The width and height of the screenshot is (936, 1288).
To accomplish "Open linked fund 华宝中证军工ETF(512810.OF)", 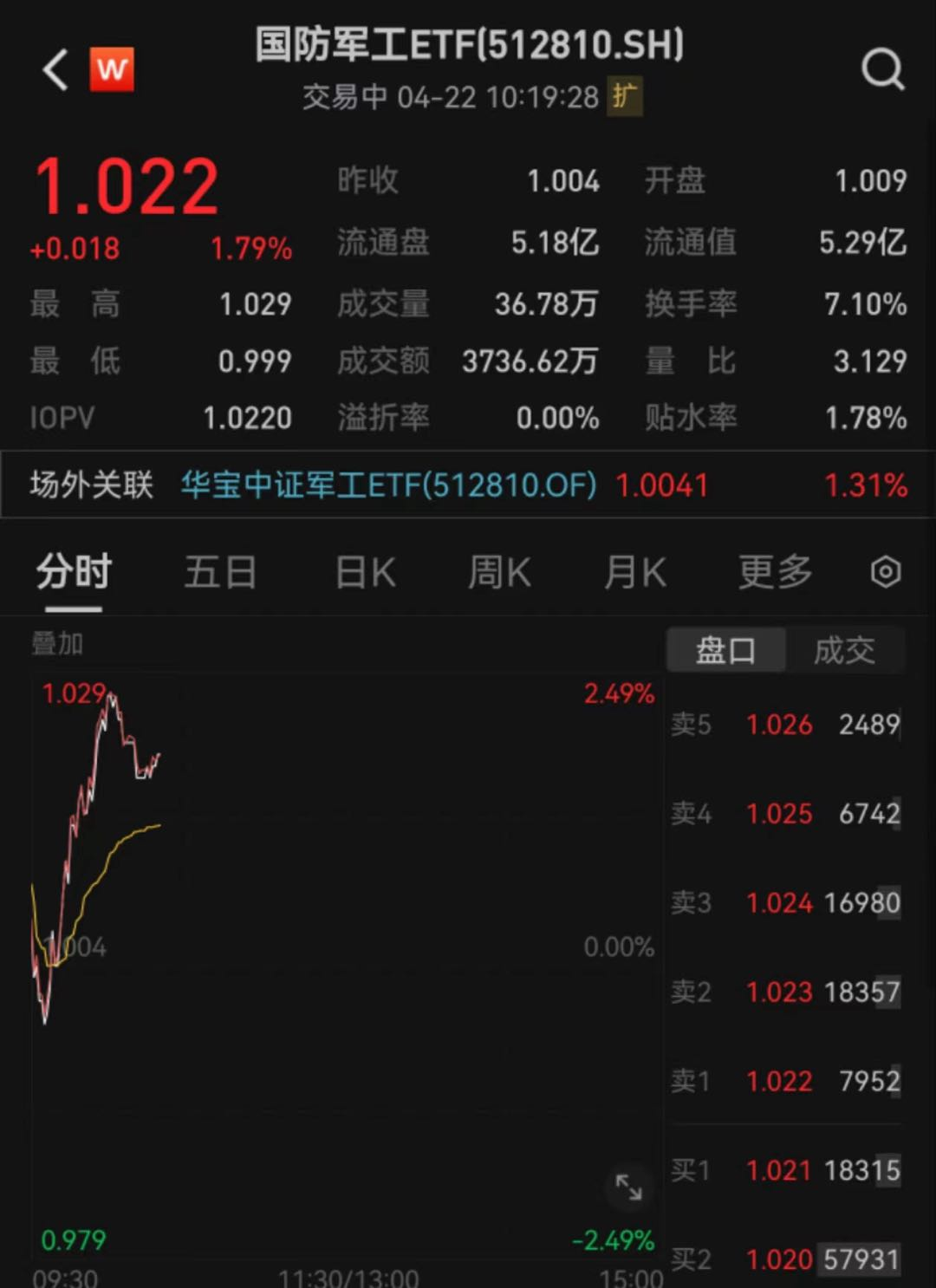I will [387, 485].
